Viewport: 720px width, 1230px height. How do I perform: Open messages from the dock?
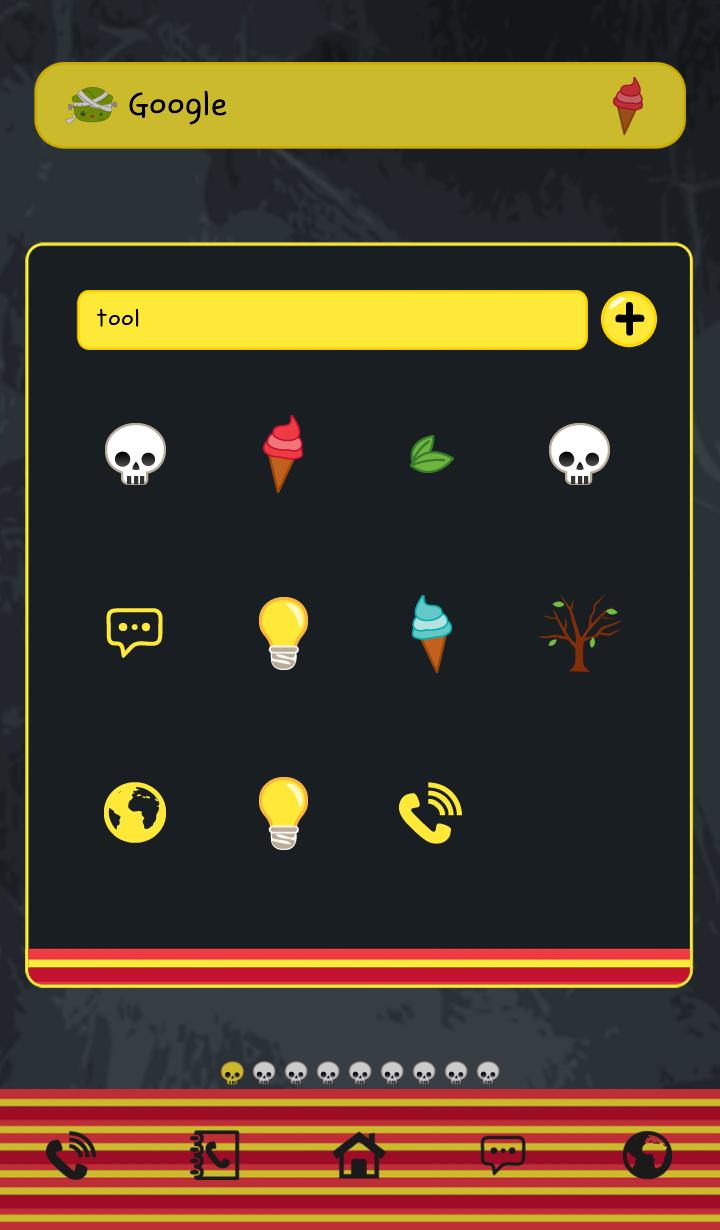pyautogui.click(x=503, y=1156)
